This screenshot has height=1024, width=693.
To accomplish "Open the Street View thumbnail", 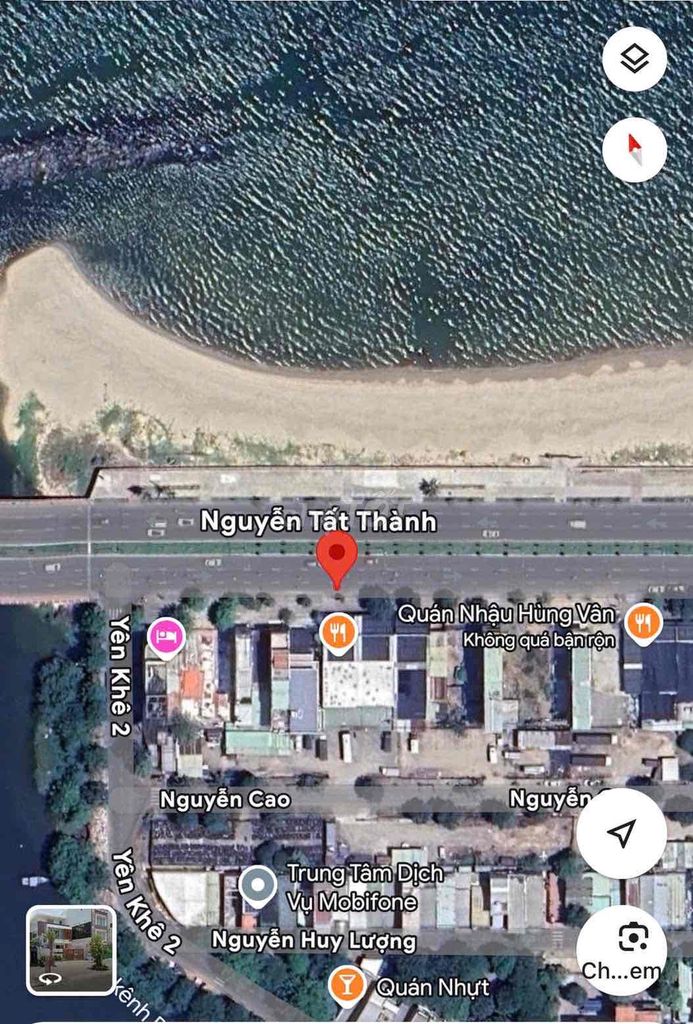I will [71, 950].
